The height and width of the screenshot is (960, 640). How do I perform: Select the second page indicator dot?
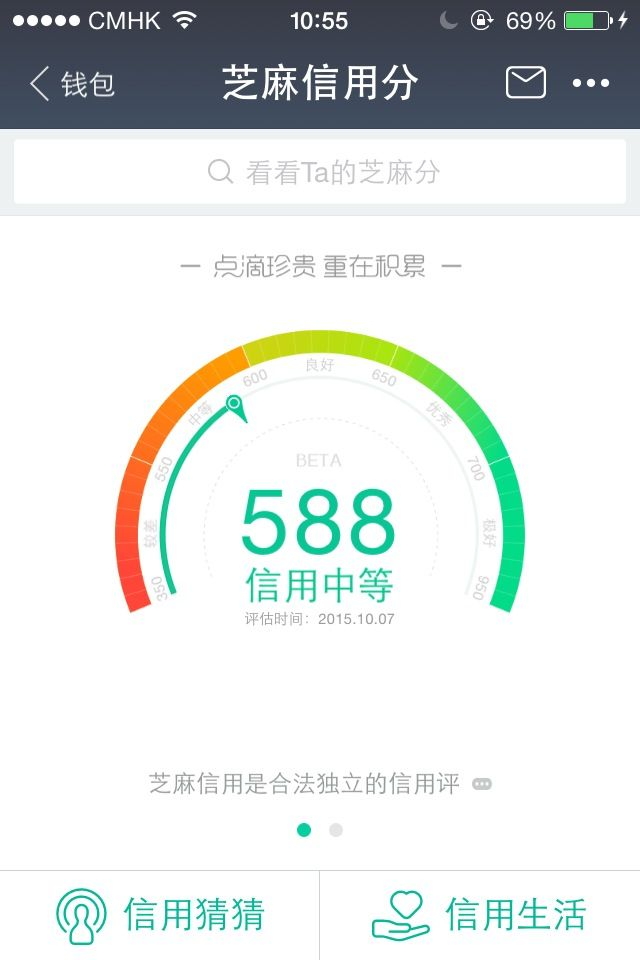(x=336, y=830)
